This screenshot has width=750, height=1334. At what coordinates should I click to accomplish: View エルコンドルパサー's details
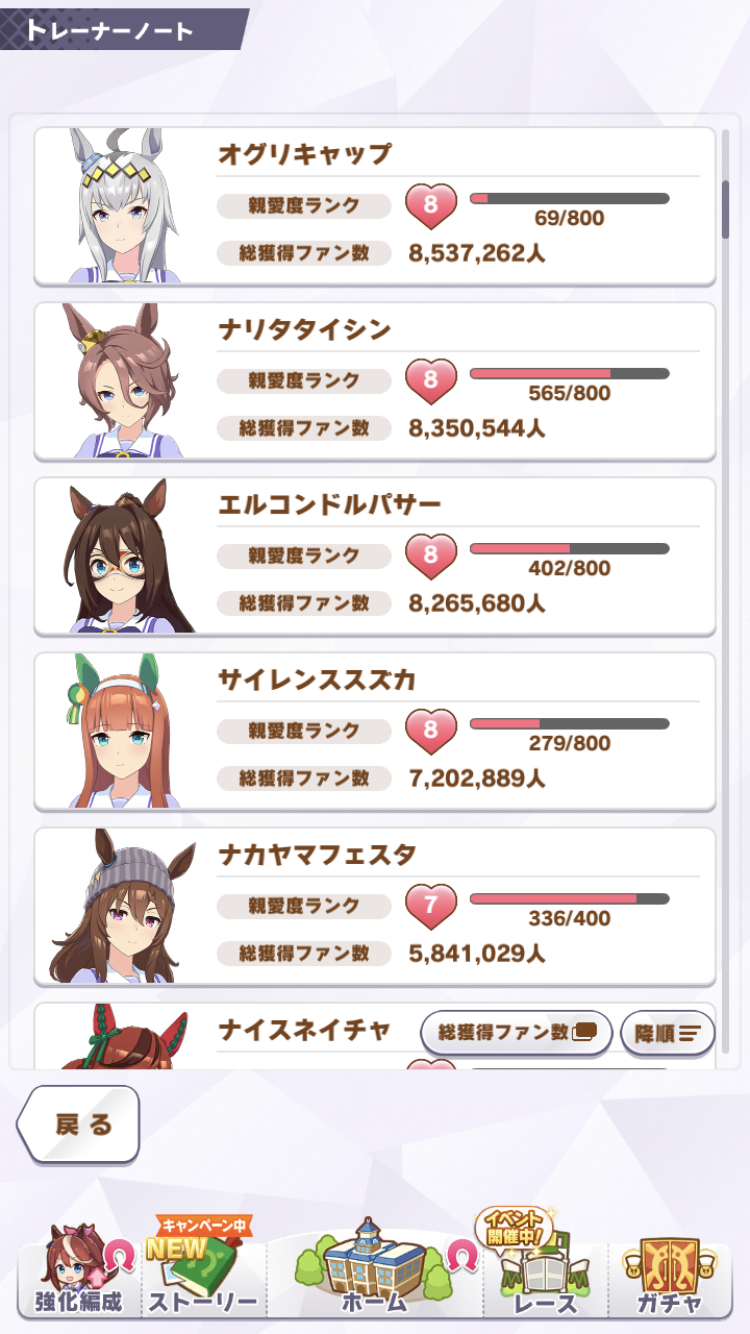(375, 555)
